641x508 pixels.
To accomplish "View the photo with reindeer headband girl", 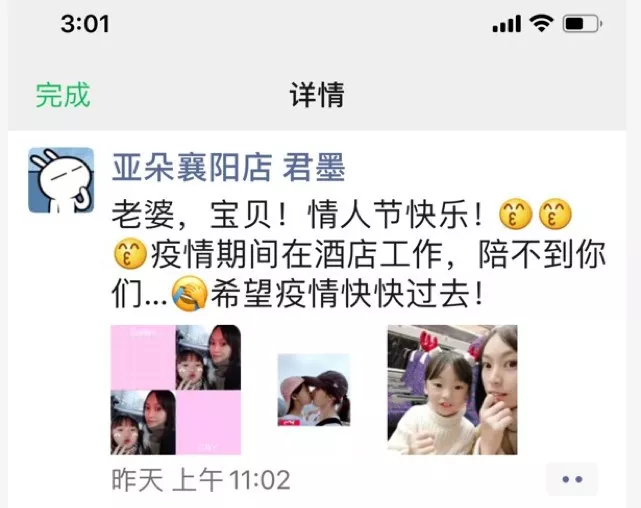I will click(x=452, y=390).
